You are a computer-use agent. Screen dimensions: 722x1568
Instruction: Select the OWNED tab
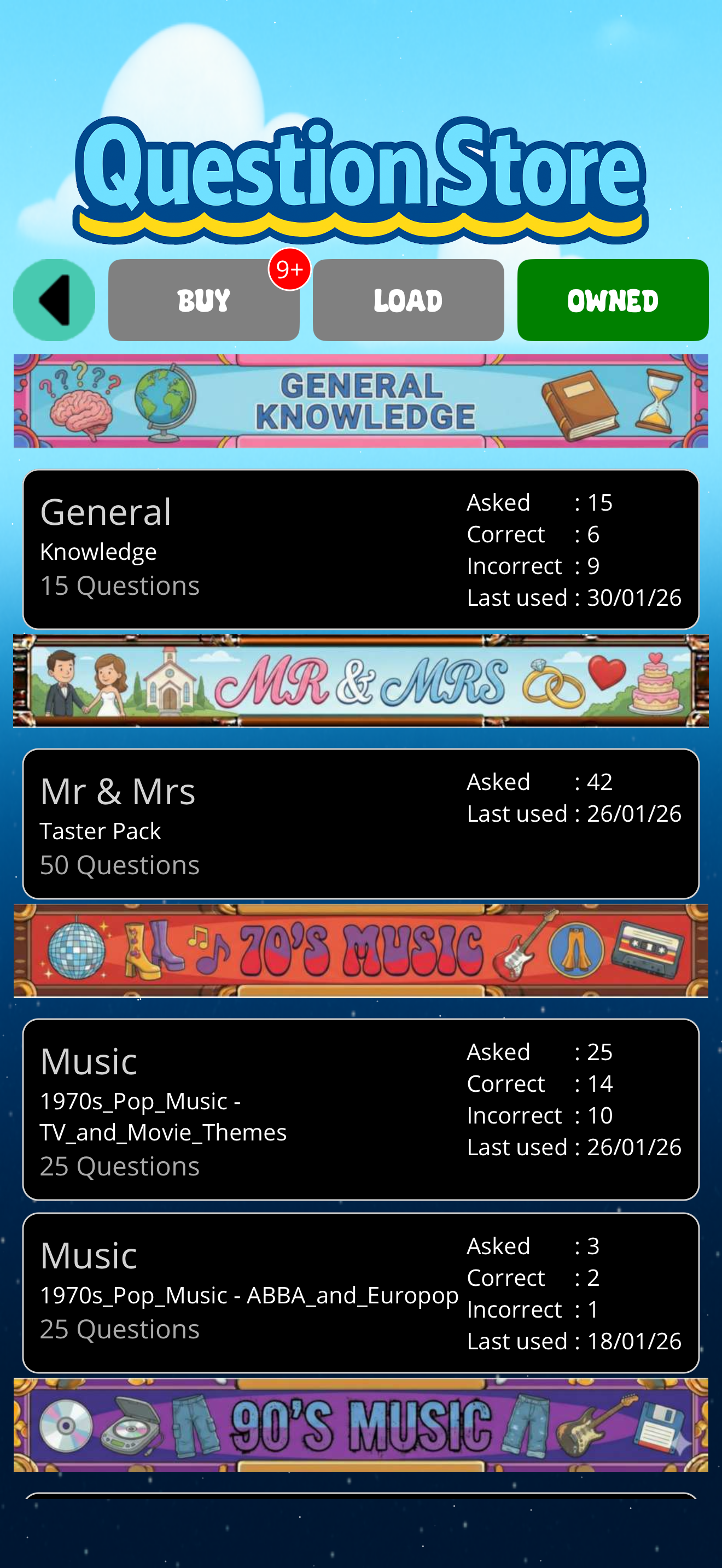[613, 300]
